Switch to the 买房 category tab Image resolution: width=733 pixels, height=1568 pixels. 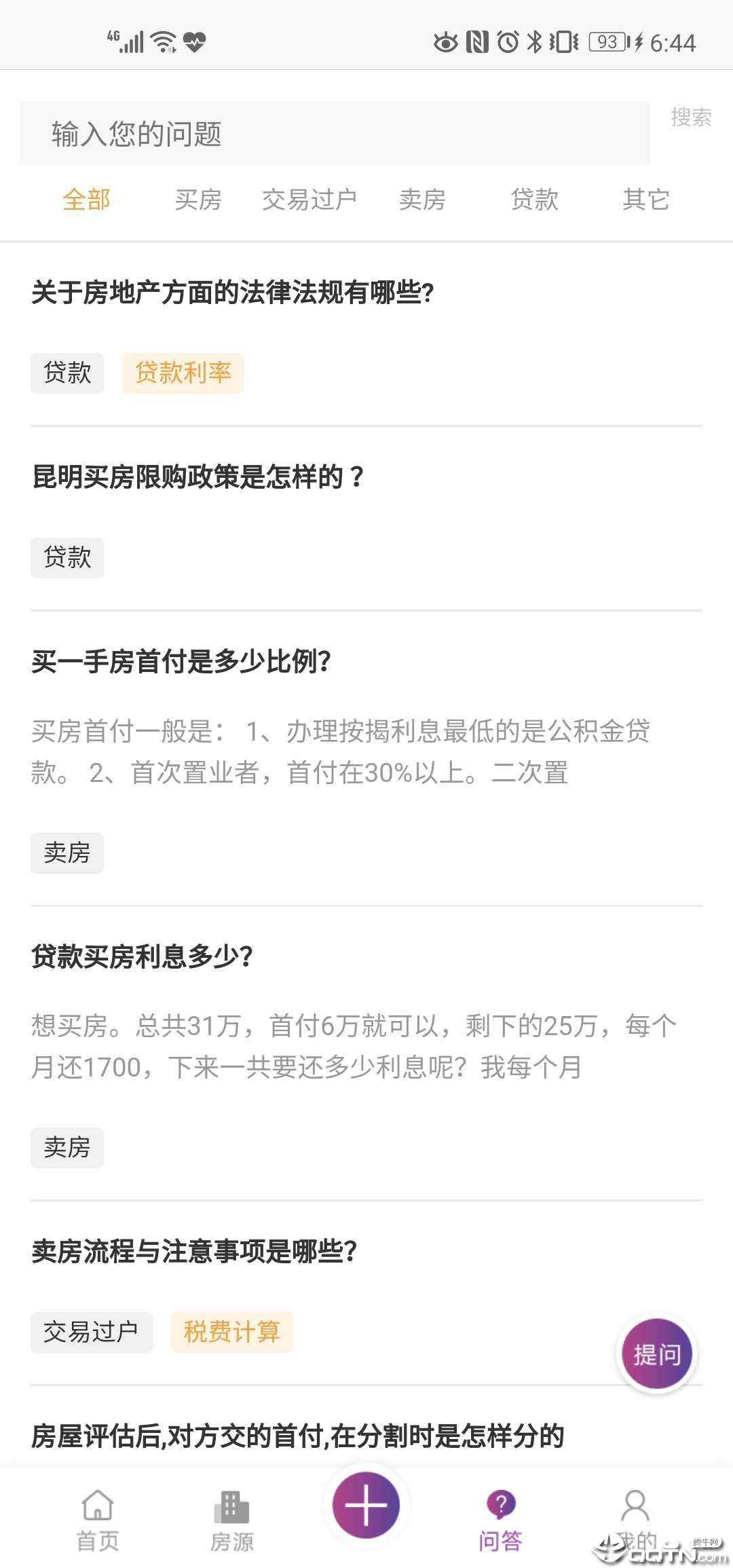198,200
